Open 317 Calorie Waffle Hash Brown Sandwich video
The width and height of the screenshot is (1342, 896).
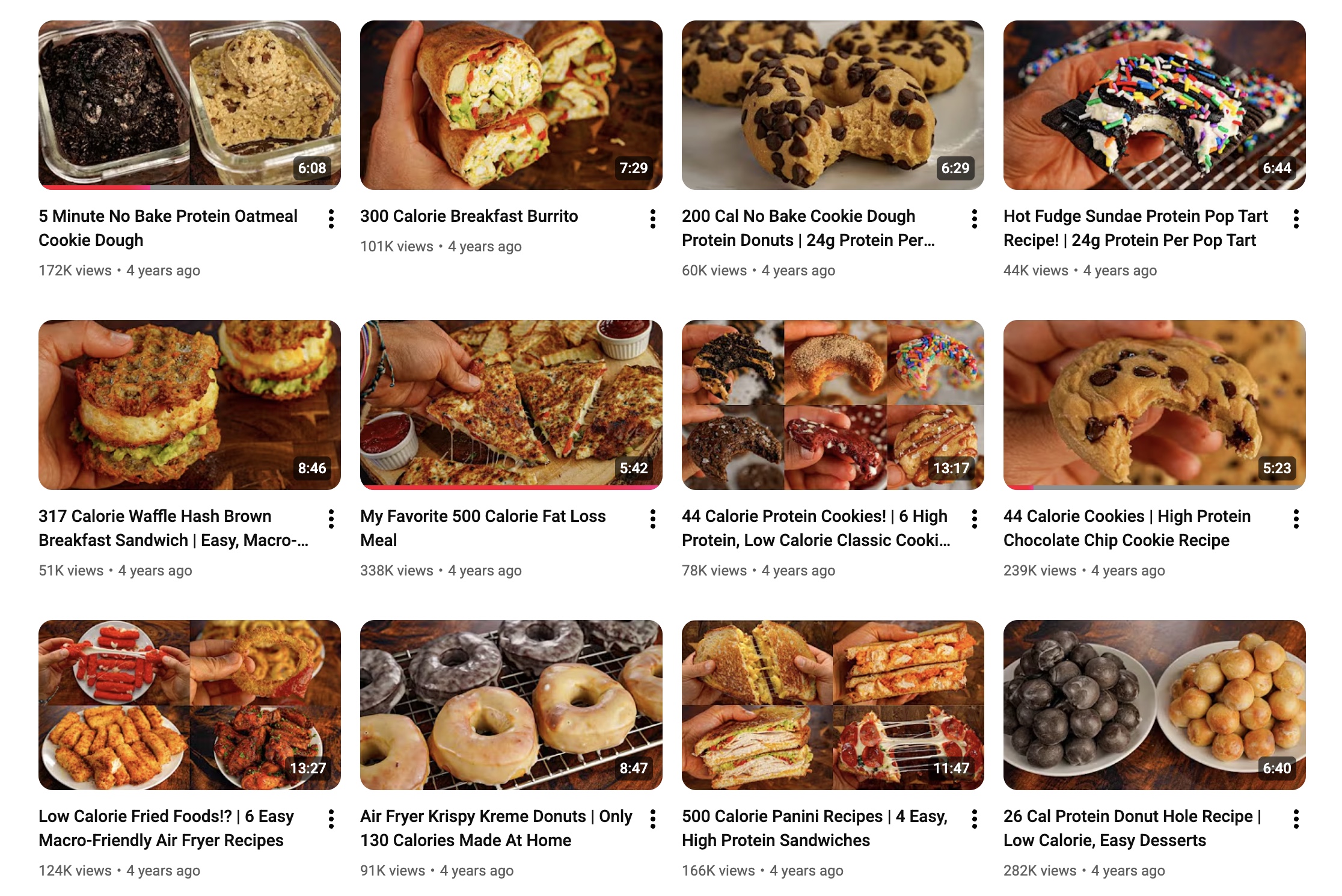(x=189, y=405)
